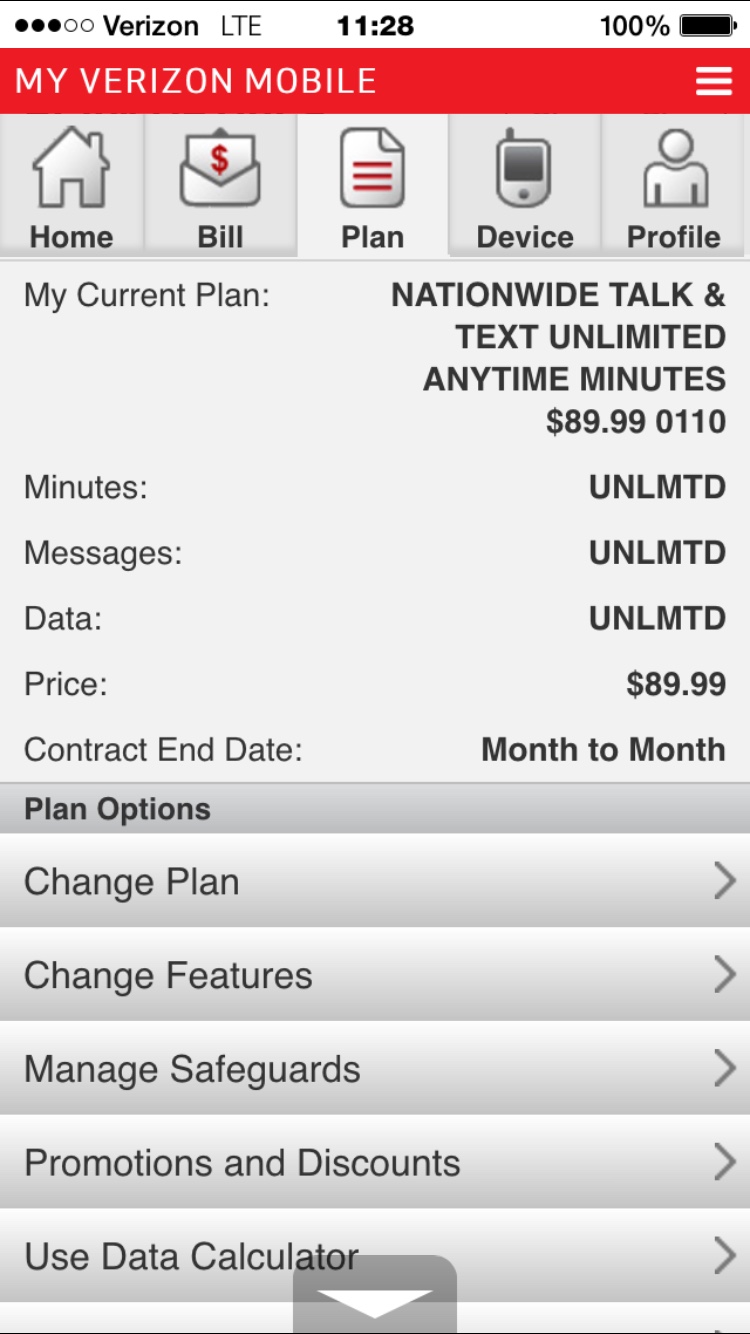The width and height of the screenshot is (750, 1334).
Task: Switch to the Home tab
Action: (72, 186)
